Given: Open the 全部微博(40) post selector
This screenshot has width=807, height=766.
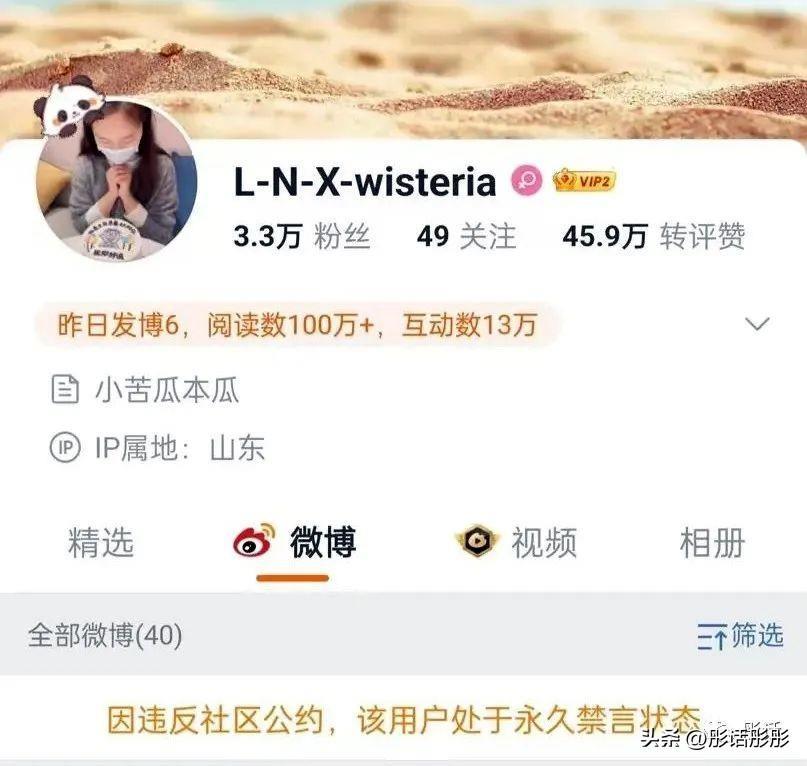Looking at the screenshot, I should [105, 635].
